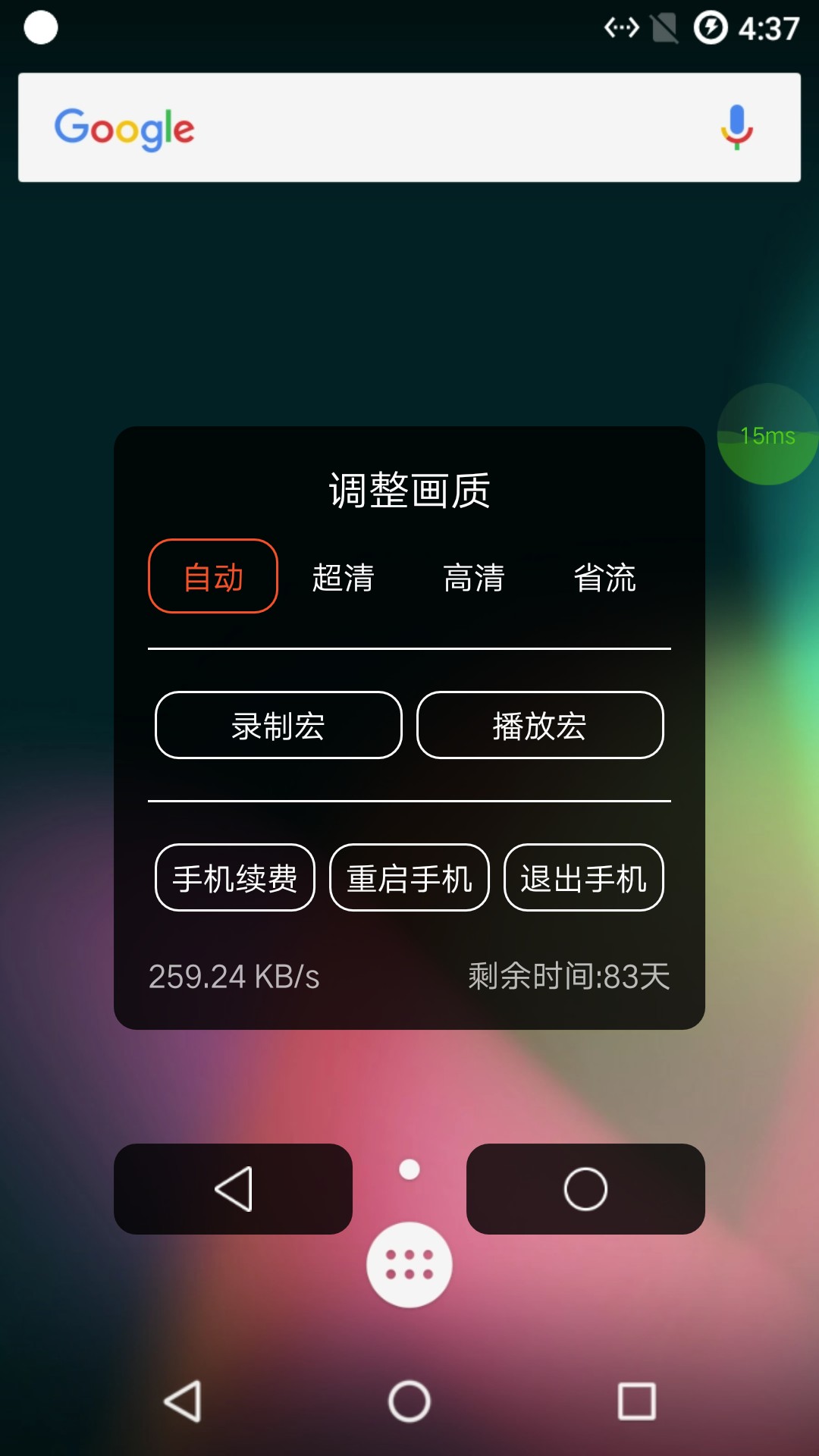819x1456 pixels.
Task: Switch quality to 超清
Action: click(344, 578)
